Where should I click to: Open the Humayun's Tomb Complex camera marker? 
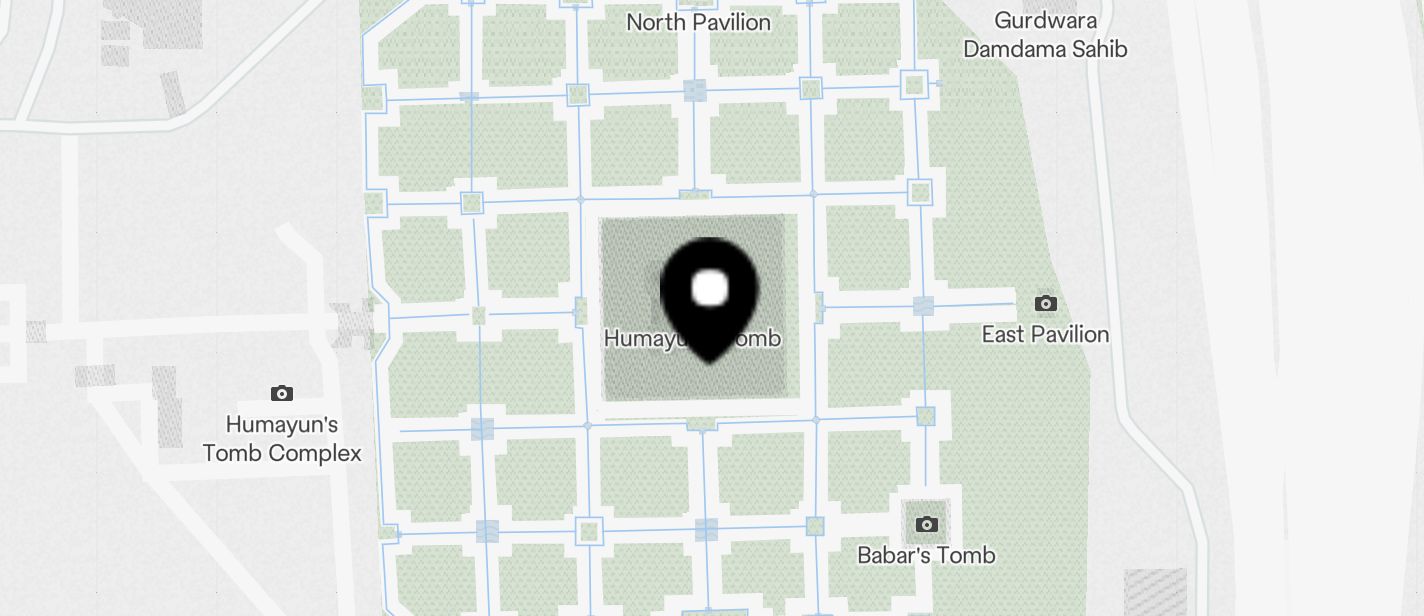(282, 394)
